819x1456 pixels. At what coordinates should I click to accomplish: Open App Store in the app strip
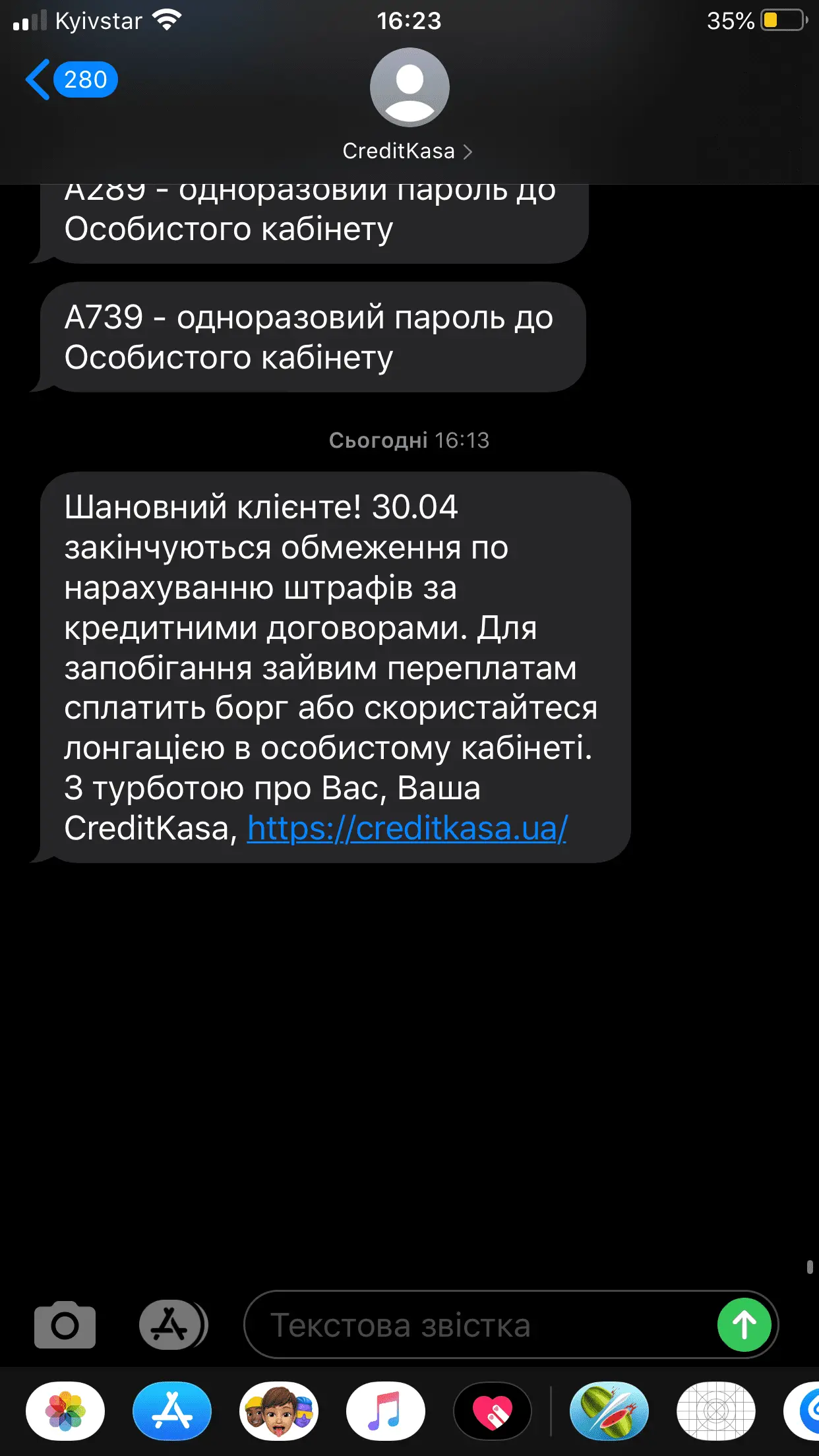(172, 1411)
